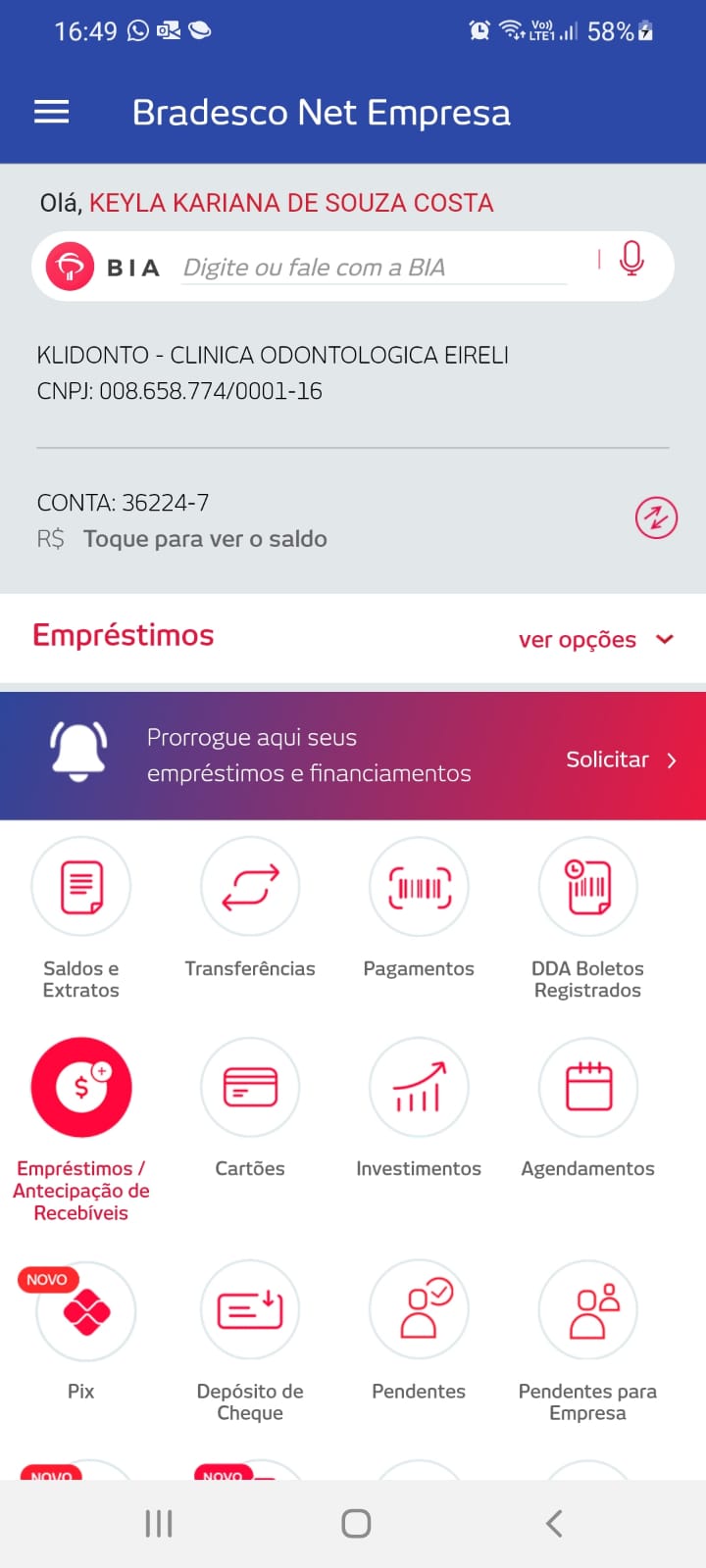Go back with system back button
Image resolution: width=706 pixels, height=1568 pixels.
click(x=554, y=1523)
